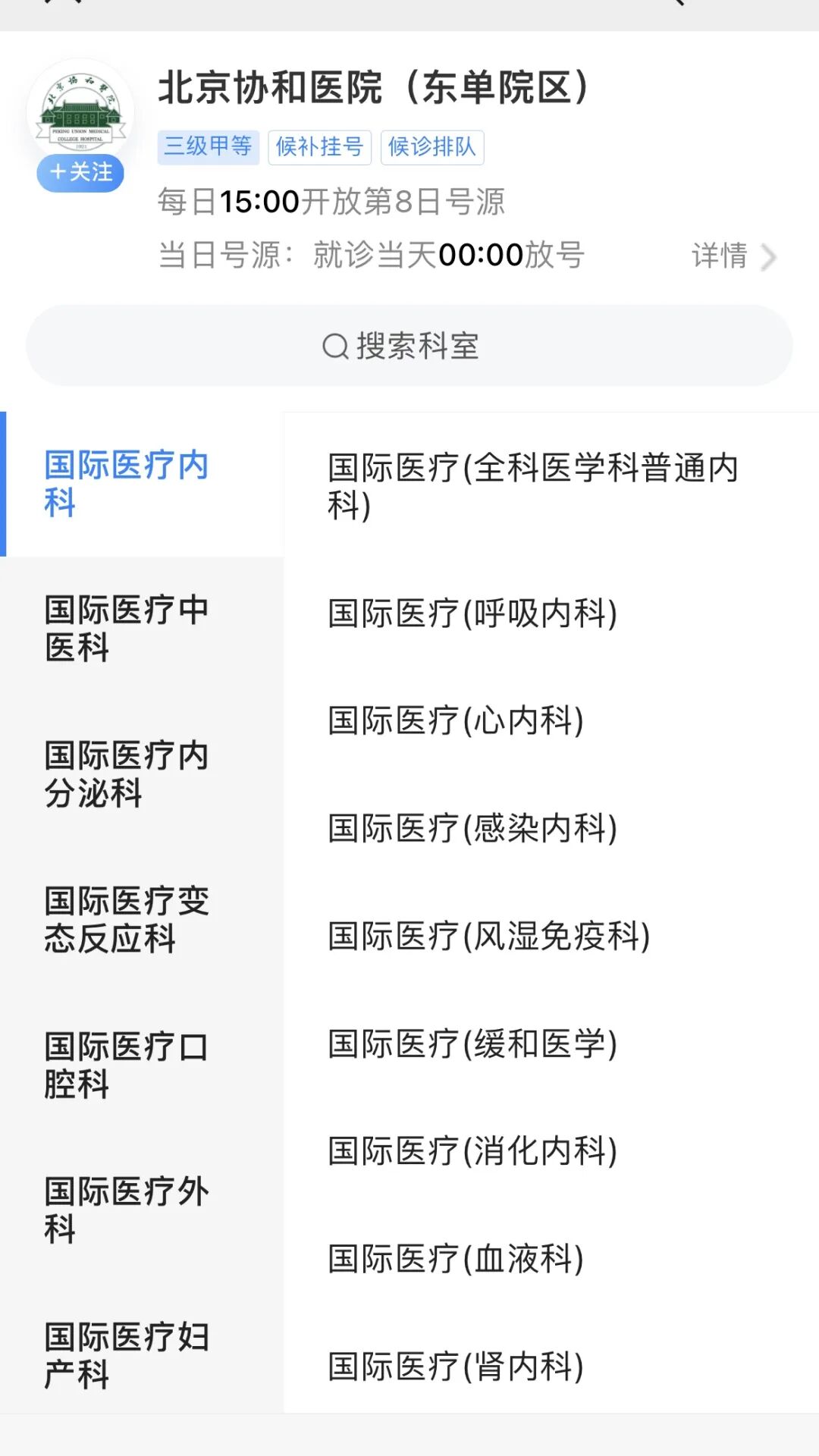Select 国际医疗(风湿免疫科)

click(489, 936)
